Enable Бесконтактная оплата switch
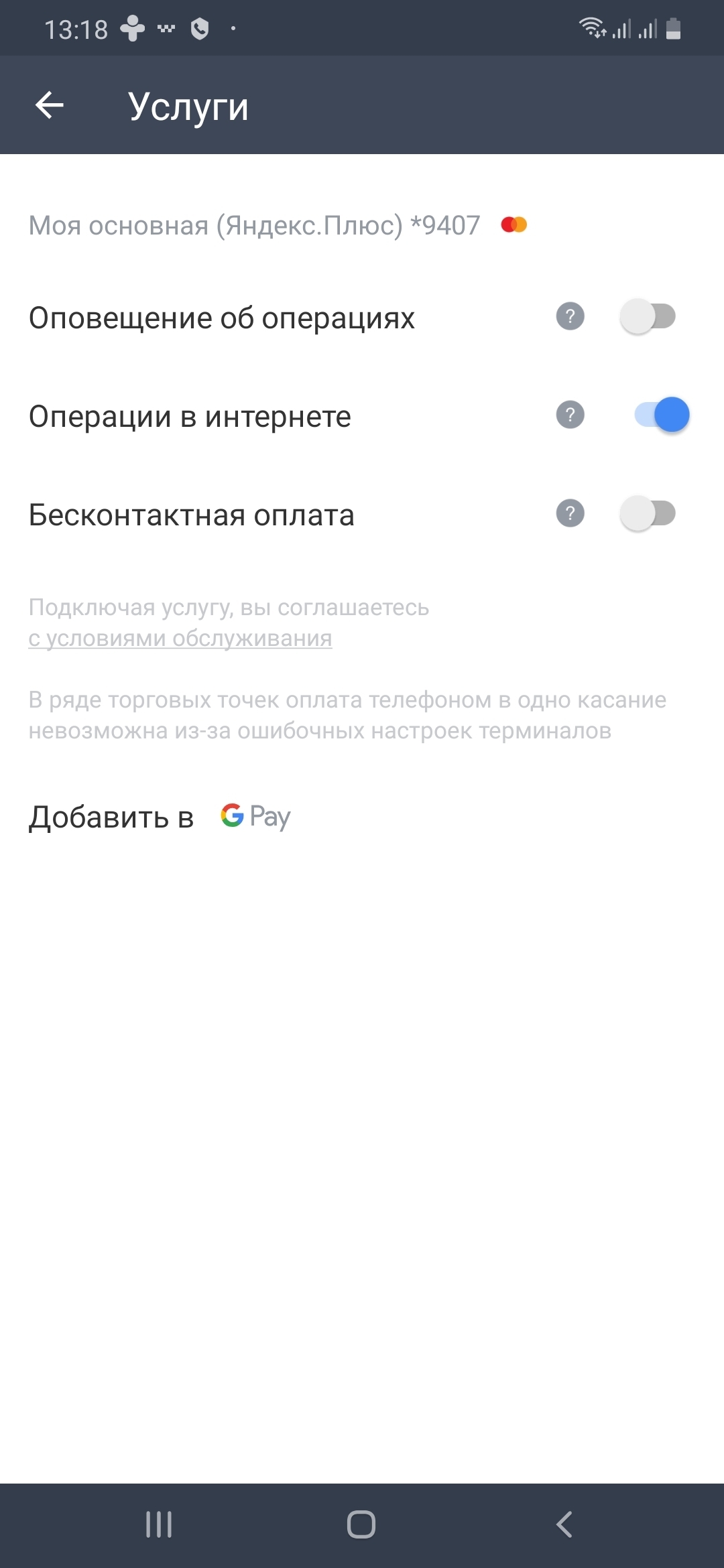Screen dimensions: 724x1568 click(x=648, y=514)
